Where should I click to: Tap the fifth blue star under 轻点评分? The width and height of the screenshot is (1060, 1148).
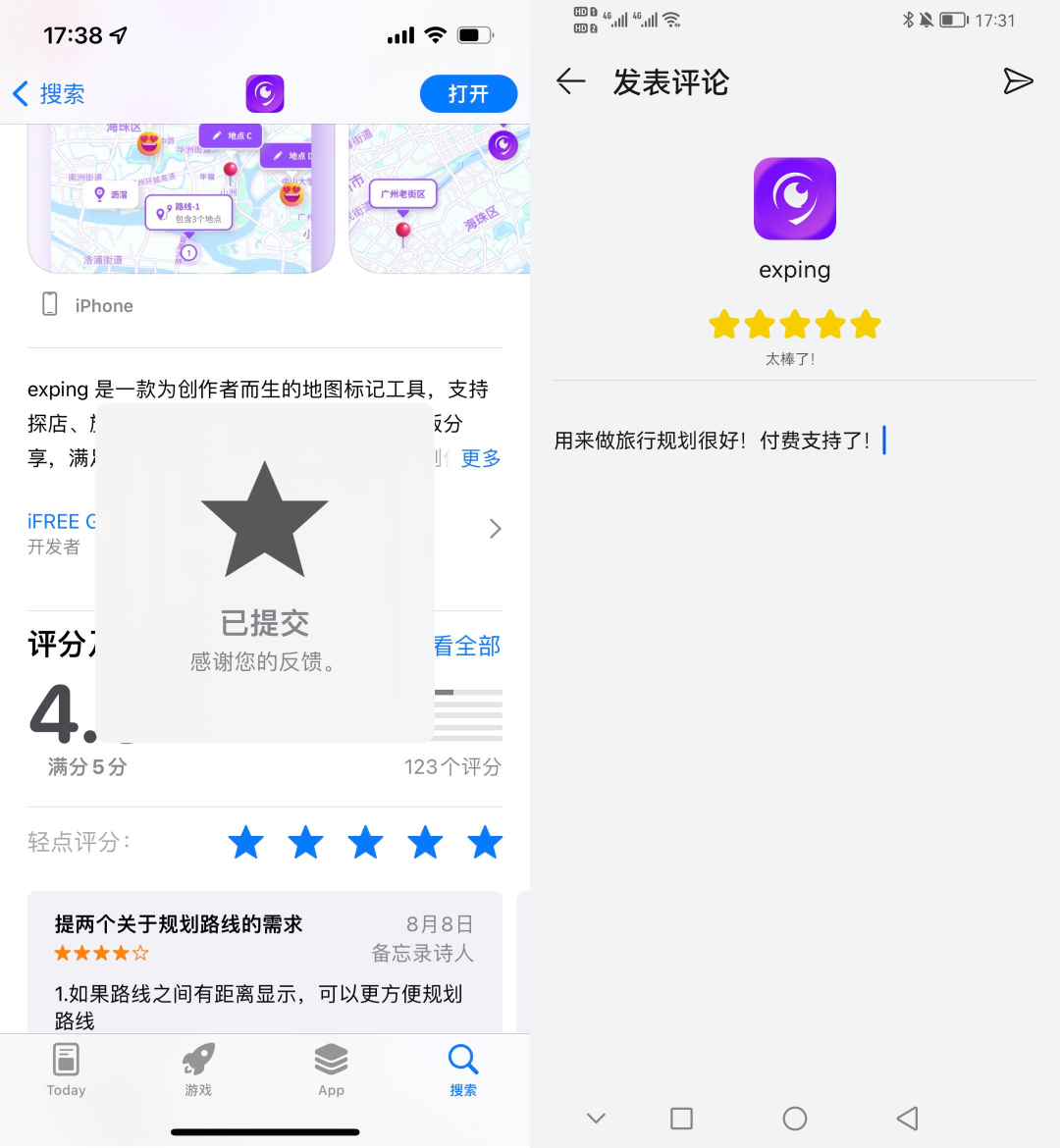(x=484, y=842)
